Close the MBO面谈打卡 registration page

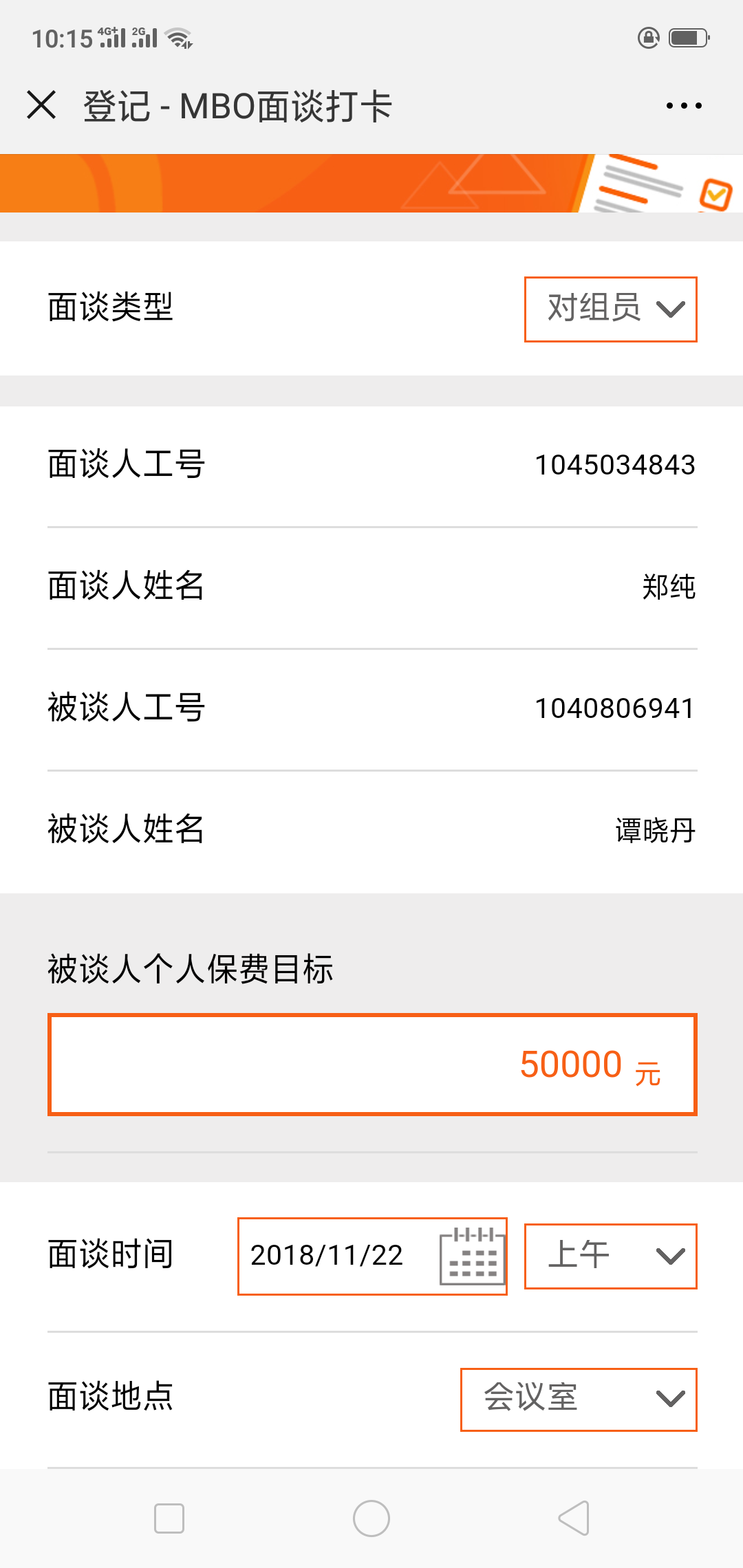41,106
